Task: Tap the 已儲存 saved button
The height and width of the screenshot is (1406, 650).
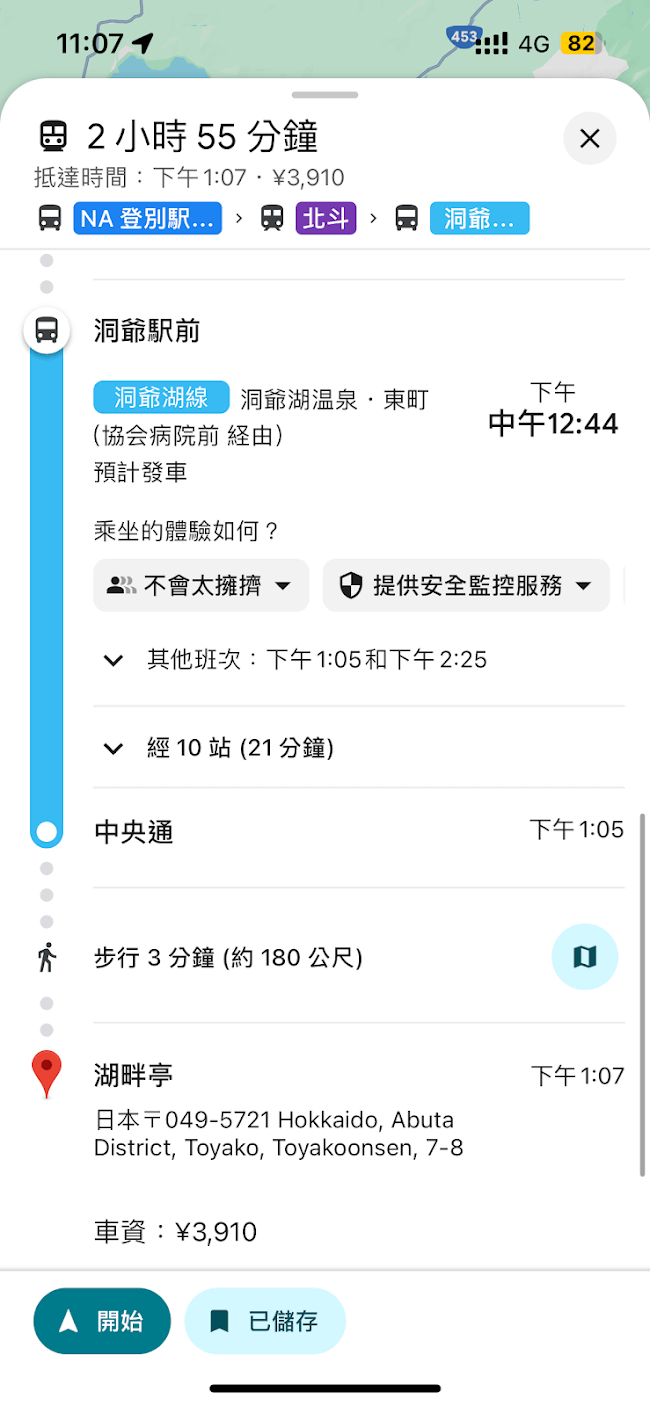Action: pos(265,1321)
